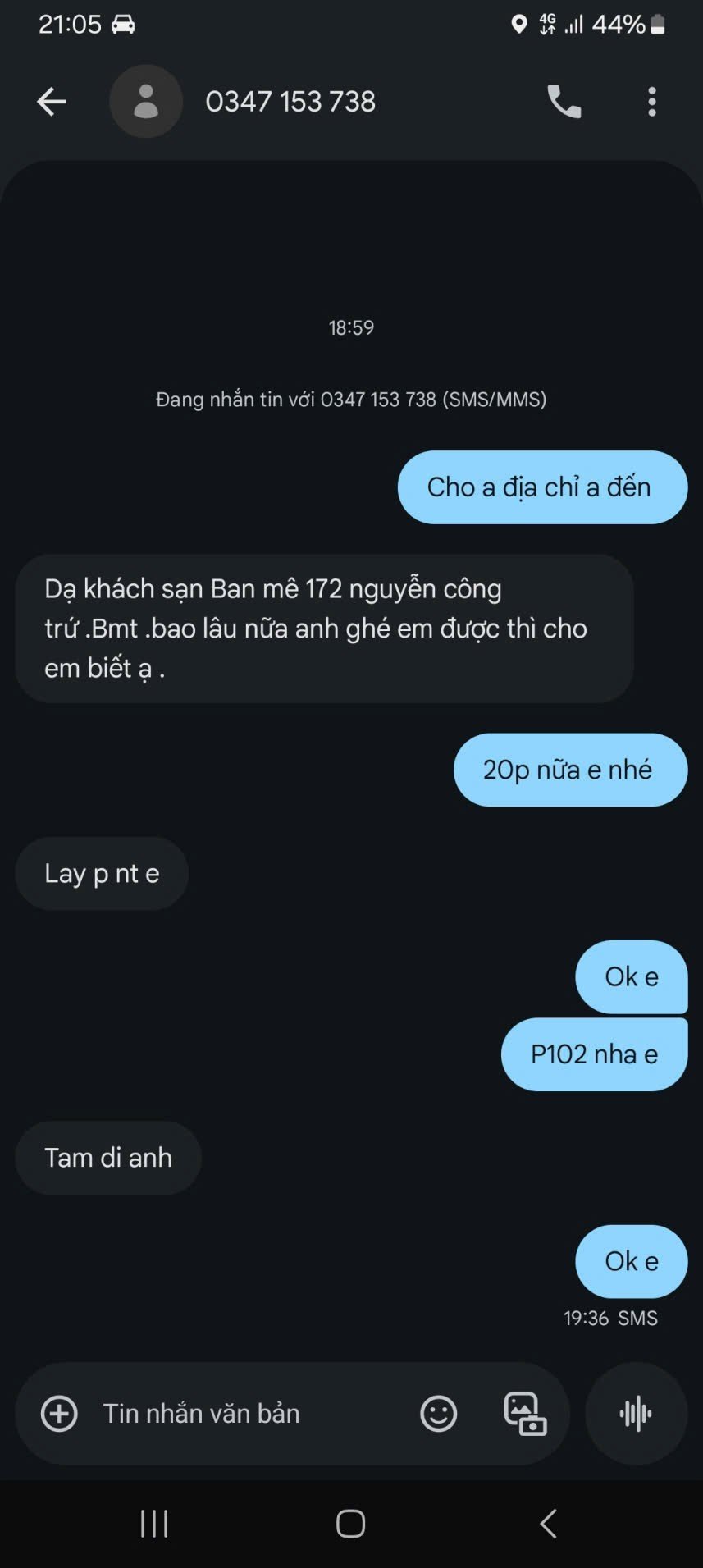Tap the plus attachment icon
The width and height of the screenshot is (703, 1568).
point(59,1414)
